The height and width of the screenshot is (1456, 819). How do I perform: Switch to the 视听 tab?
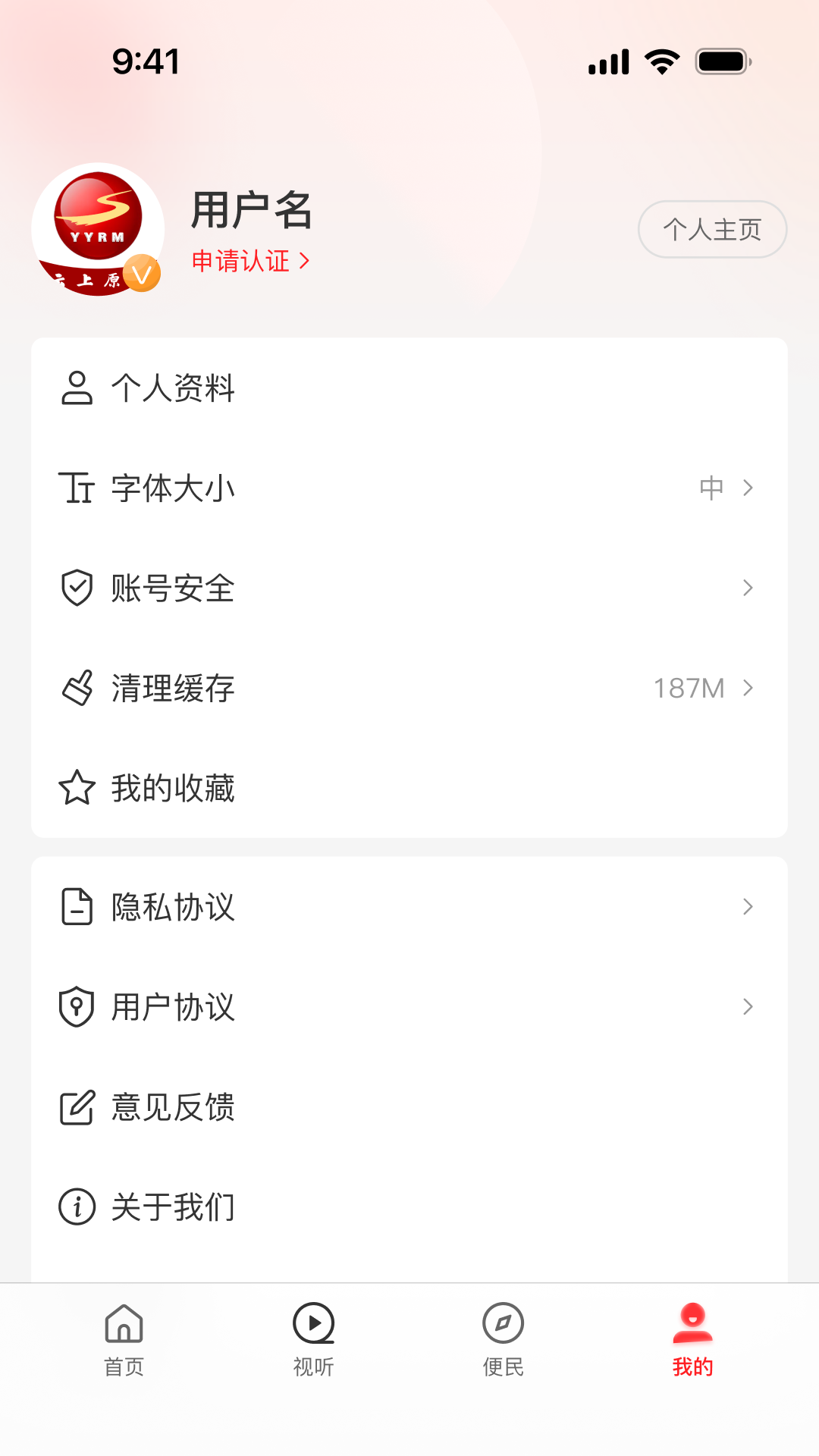[x=313, y=1338]
